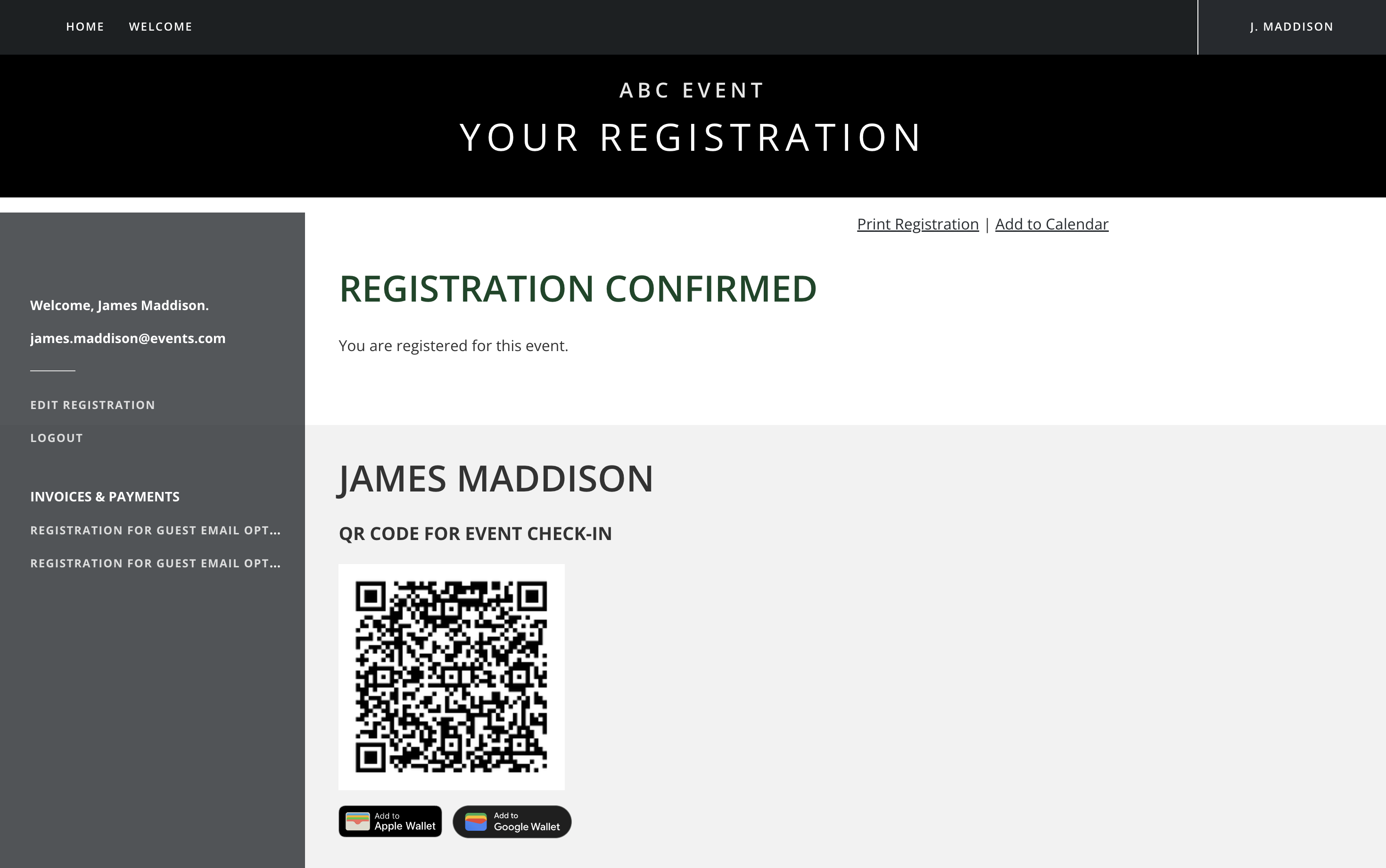
Task: Log out via the sidebar Logout link
Action: [x=56, y=438]
